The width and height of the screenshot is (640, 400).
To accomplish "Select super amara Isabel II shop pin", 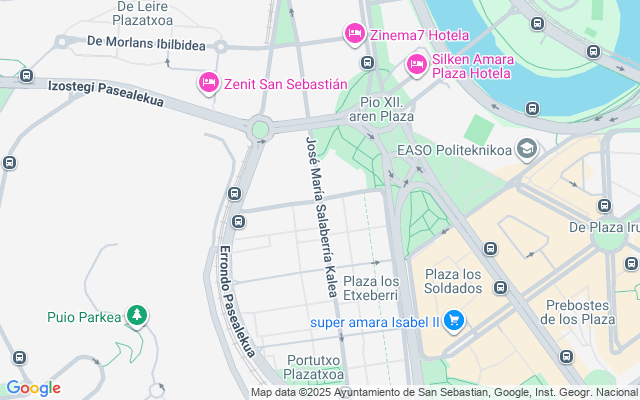I will pyautogui.click(x=454, y=321).
